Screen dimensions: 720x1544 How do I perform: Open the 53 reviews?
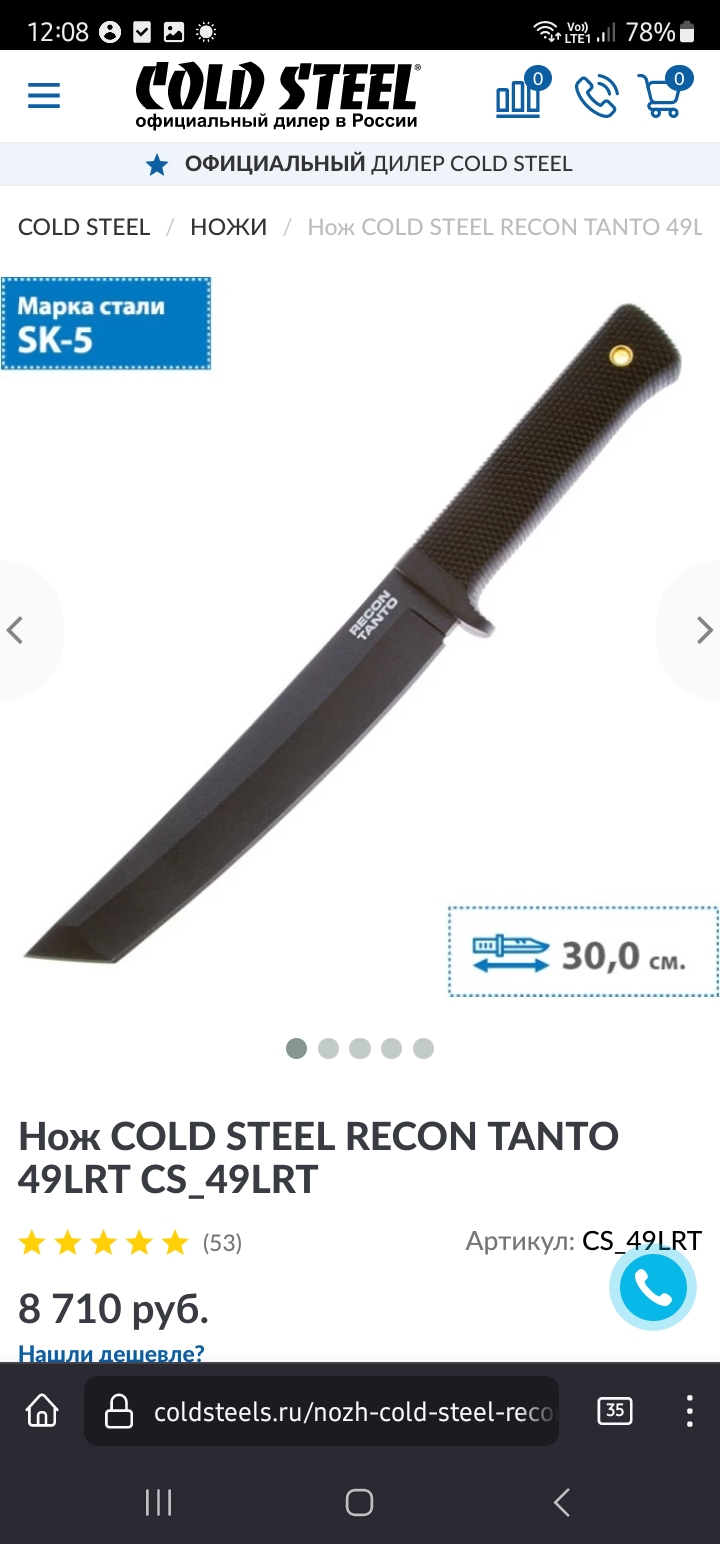tap(222, 1243)
